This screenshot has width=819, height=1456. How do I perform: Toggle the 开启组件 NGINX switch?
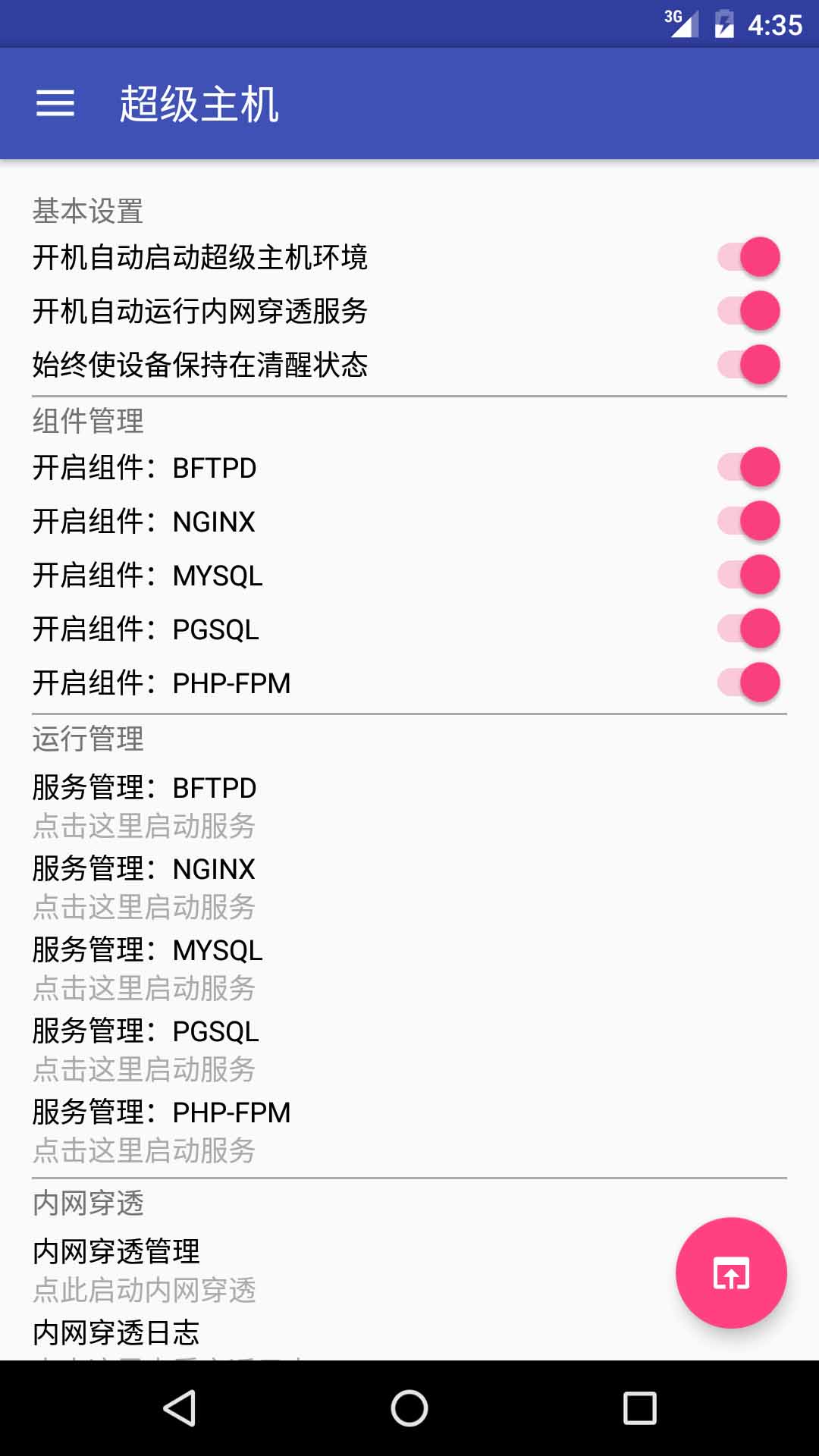click(748, 521)
